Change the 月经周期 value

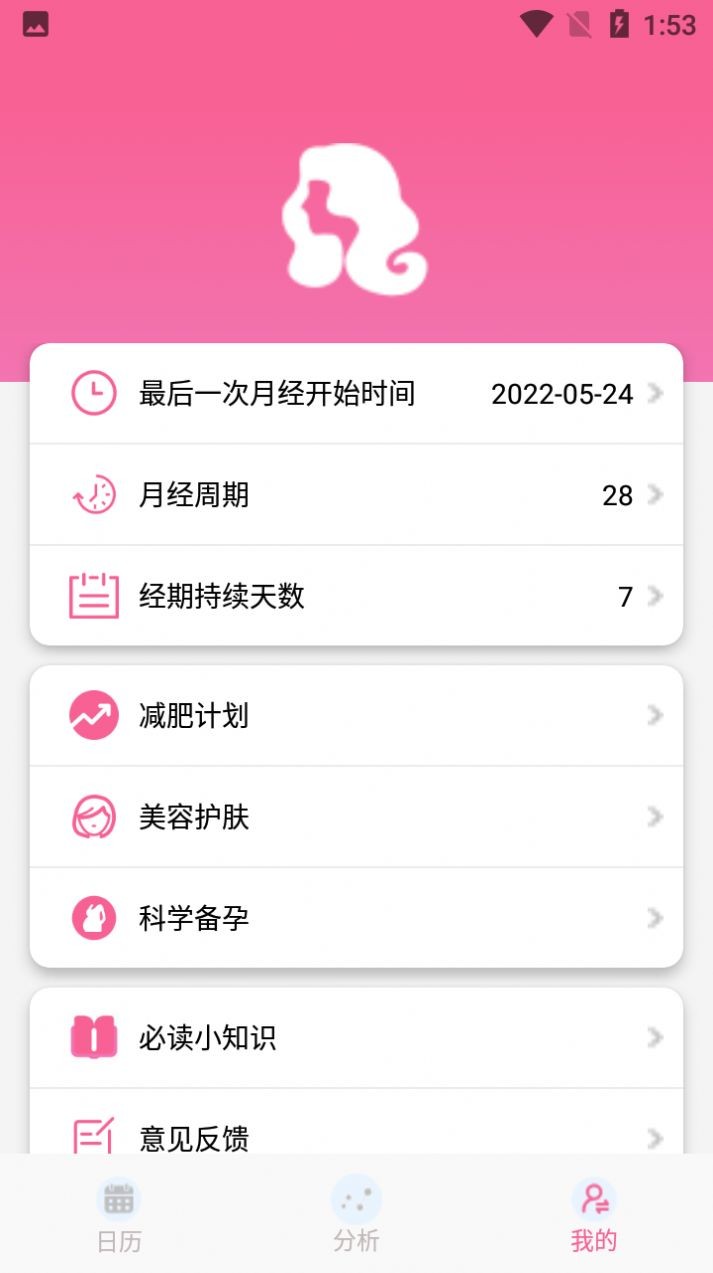[x=356, y=495]
